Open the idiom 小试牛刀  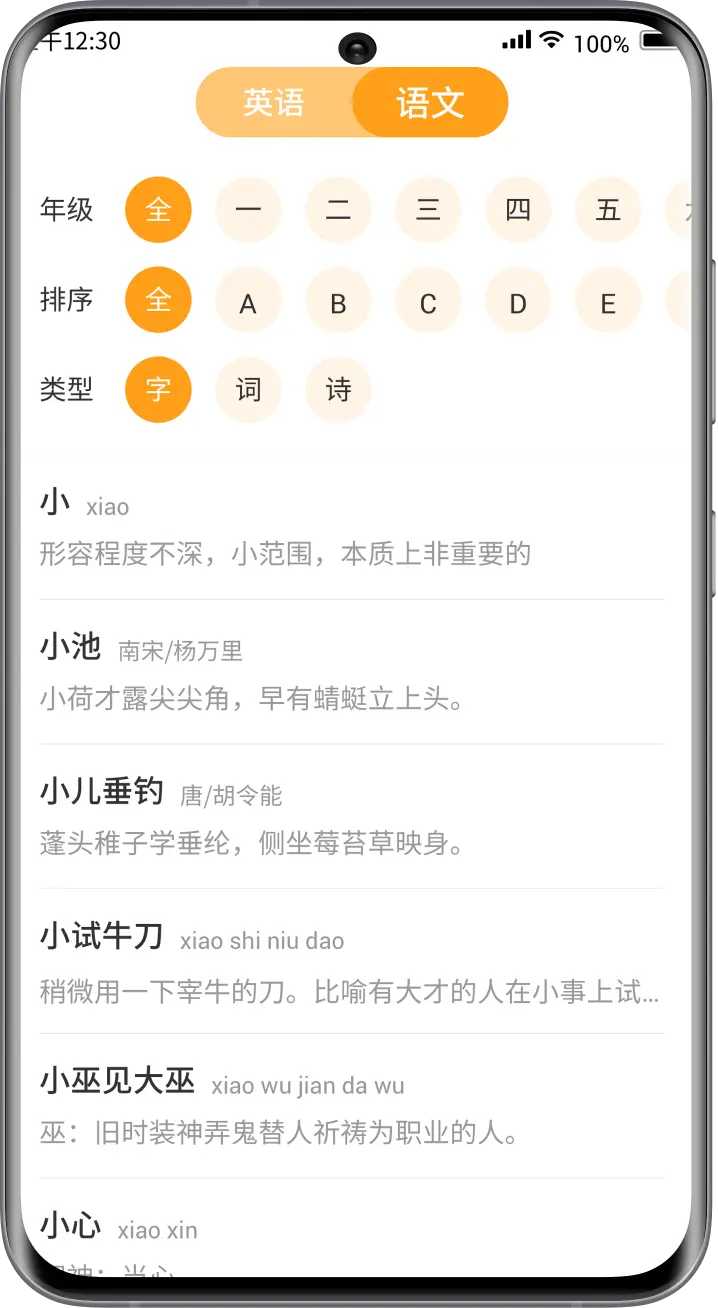click(x=350, y=962)
